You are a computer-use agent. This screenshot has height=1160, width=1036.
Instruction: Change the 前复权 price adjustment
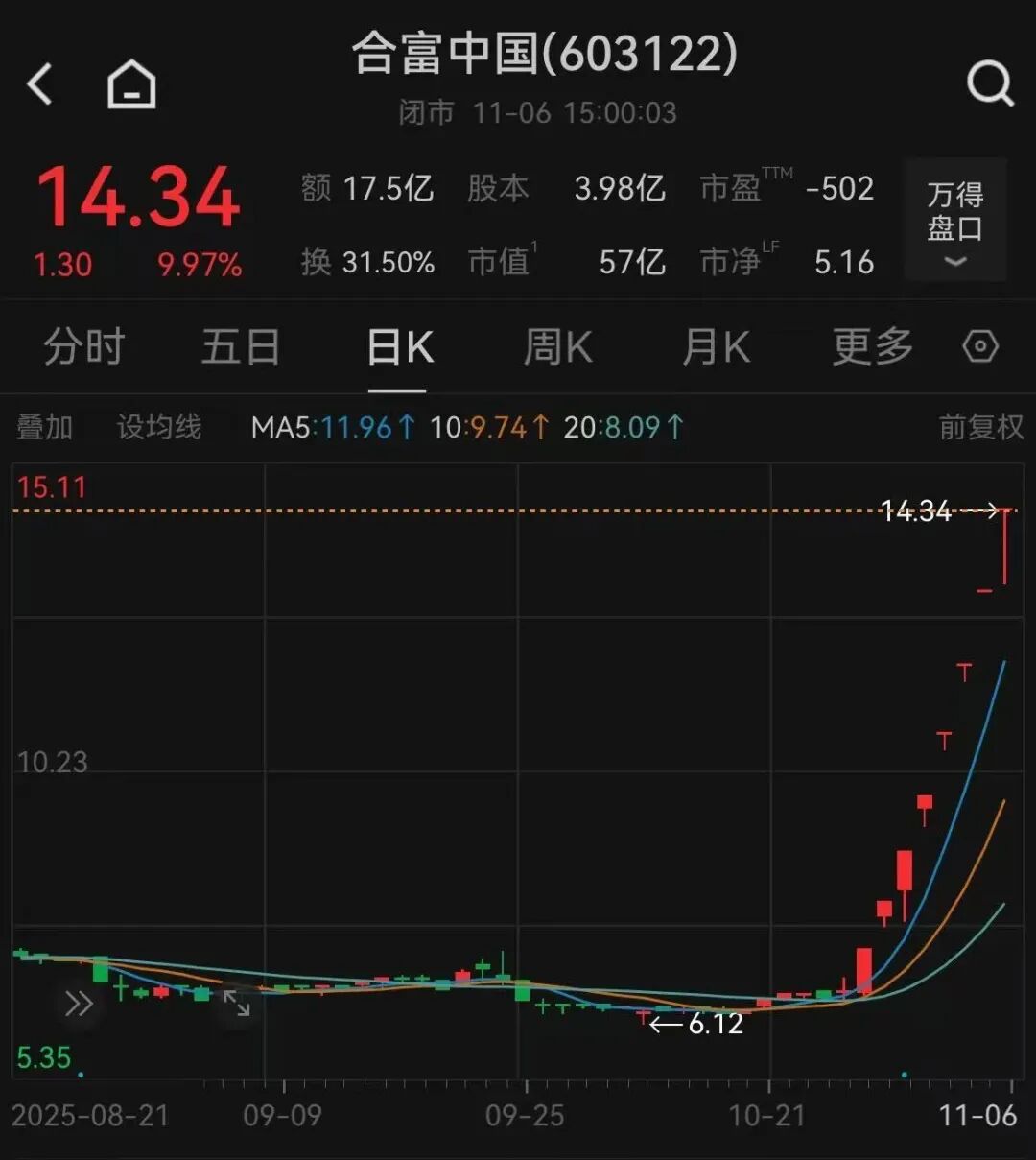coord(980,427)
